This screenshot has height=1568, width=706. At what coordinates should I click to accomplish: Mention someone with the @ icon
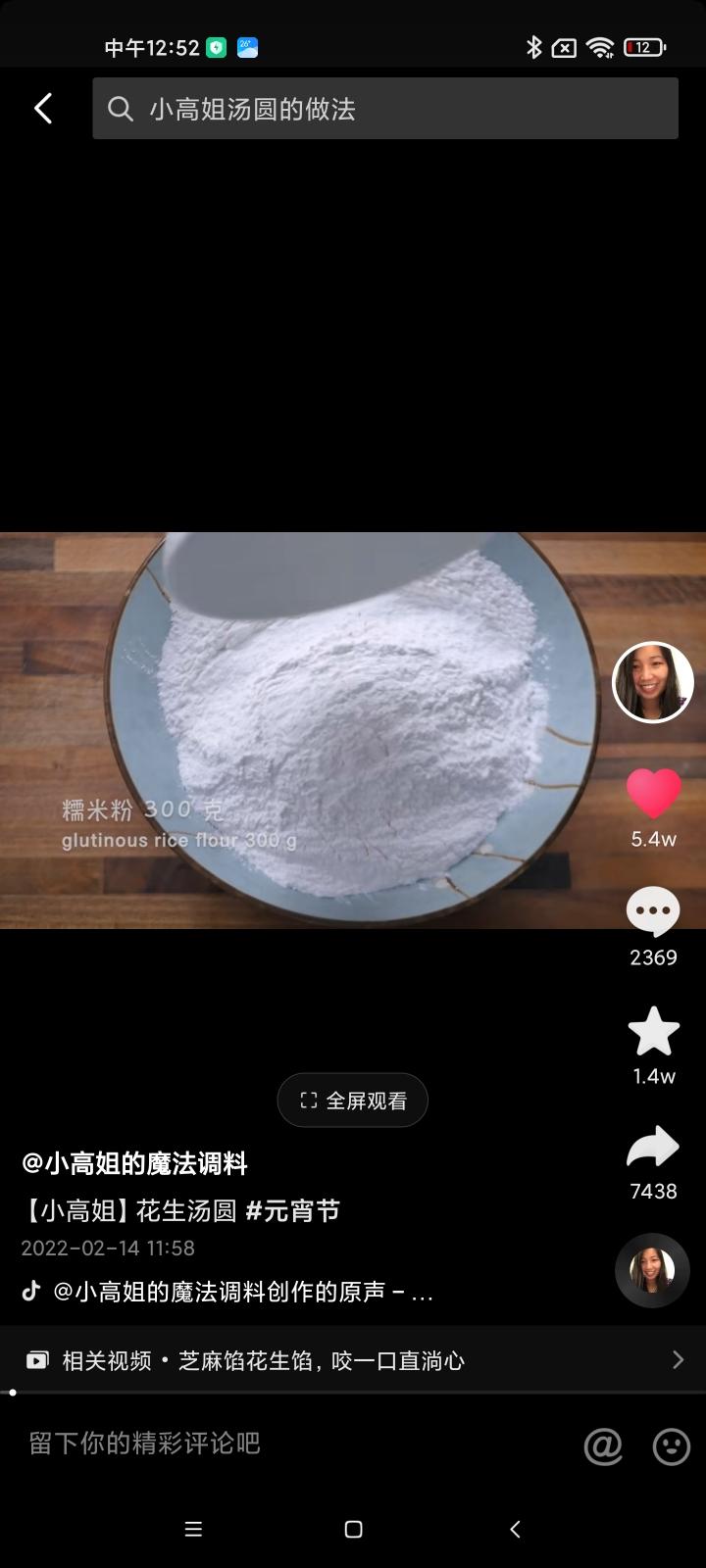[603, 1445]
